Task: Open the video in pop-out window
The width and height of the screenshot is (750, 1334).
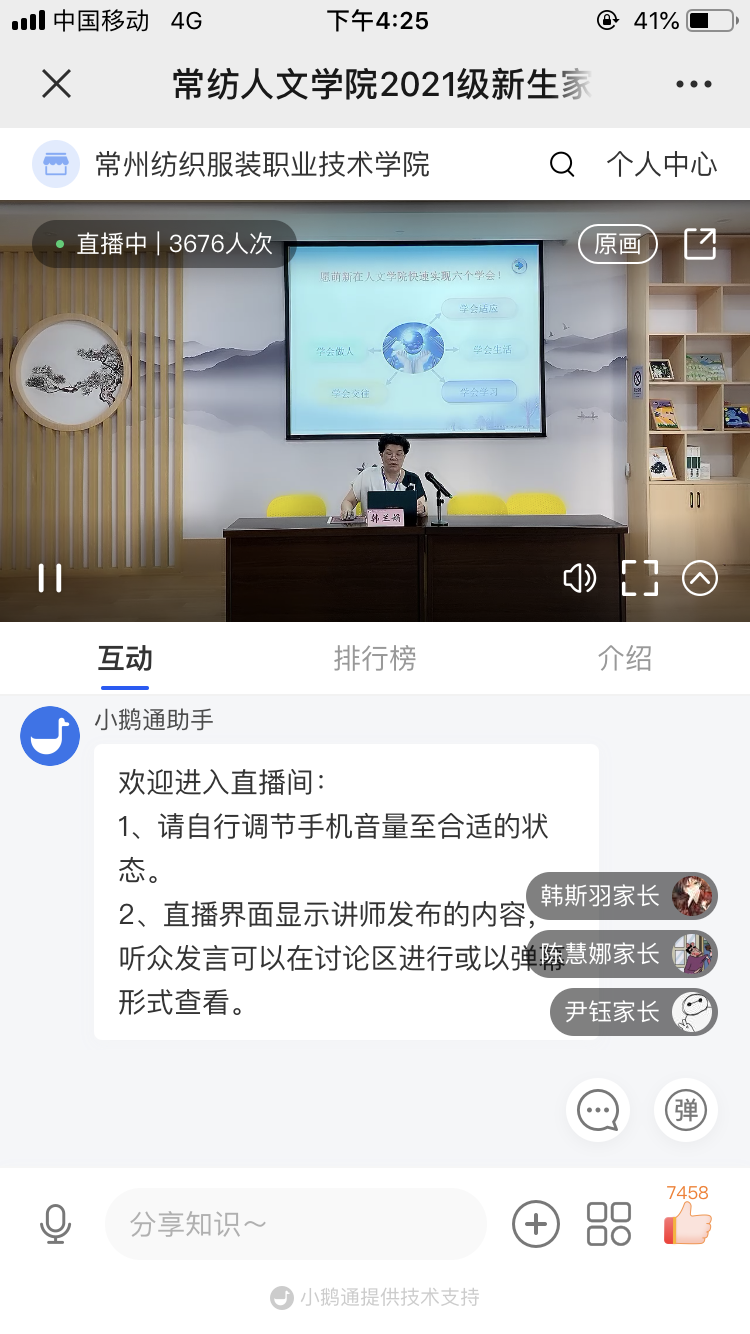Action: click(700, 244)
